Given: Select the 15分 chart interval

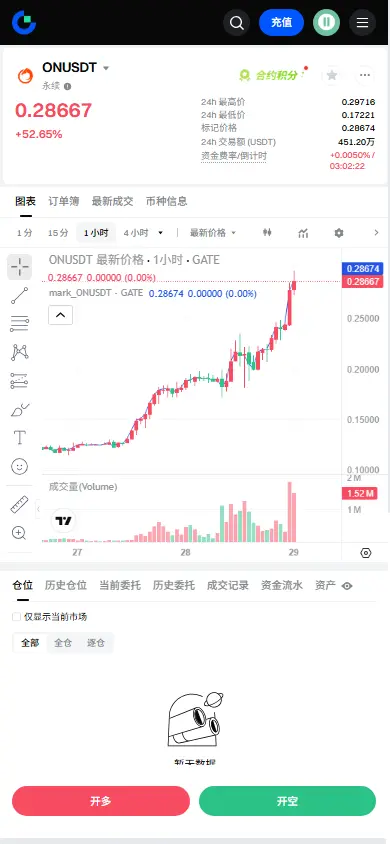Looking at the screenshot, I should [x=58, y=233].
